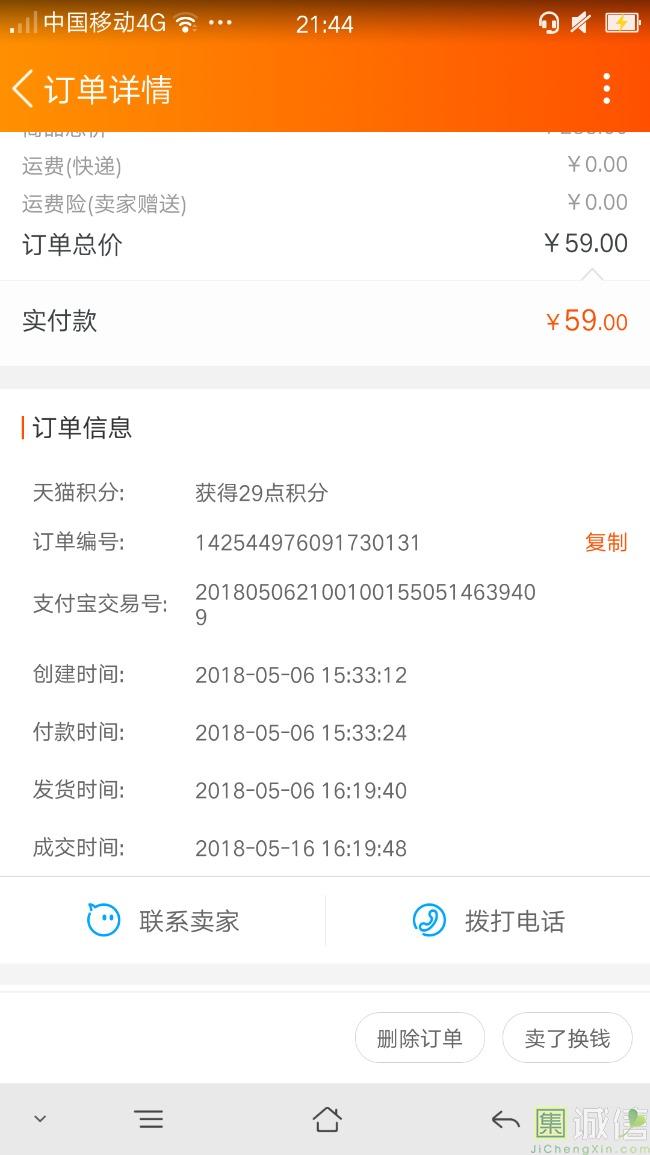The height and width of the screenshot is (1155, 650).
Task: Go to the system home screen
Action: click(326, 1120)
